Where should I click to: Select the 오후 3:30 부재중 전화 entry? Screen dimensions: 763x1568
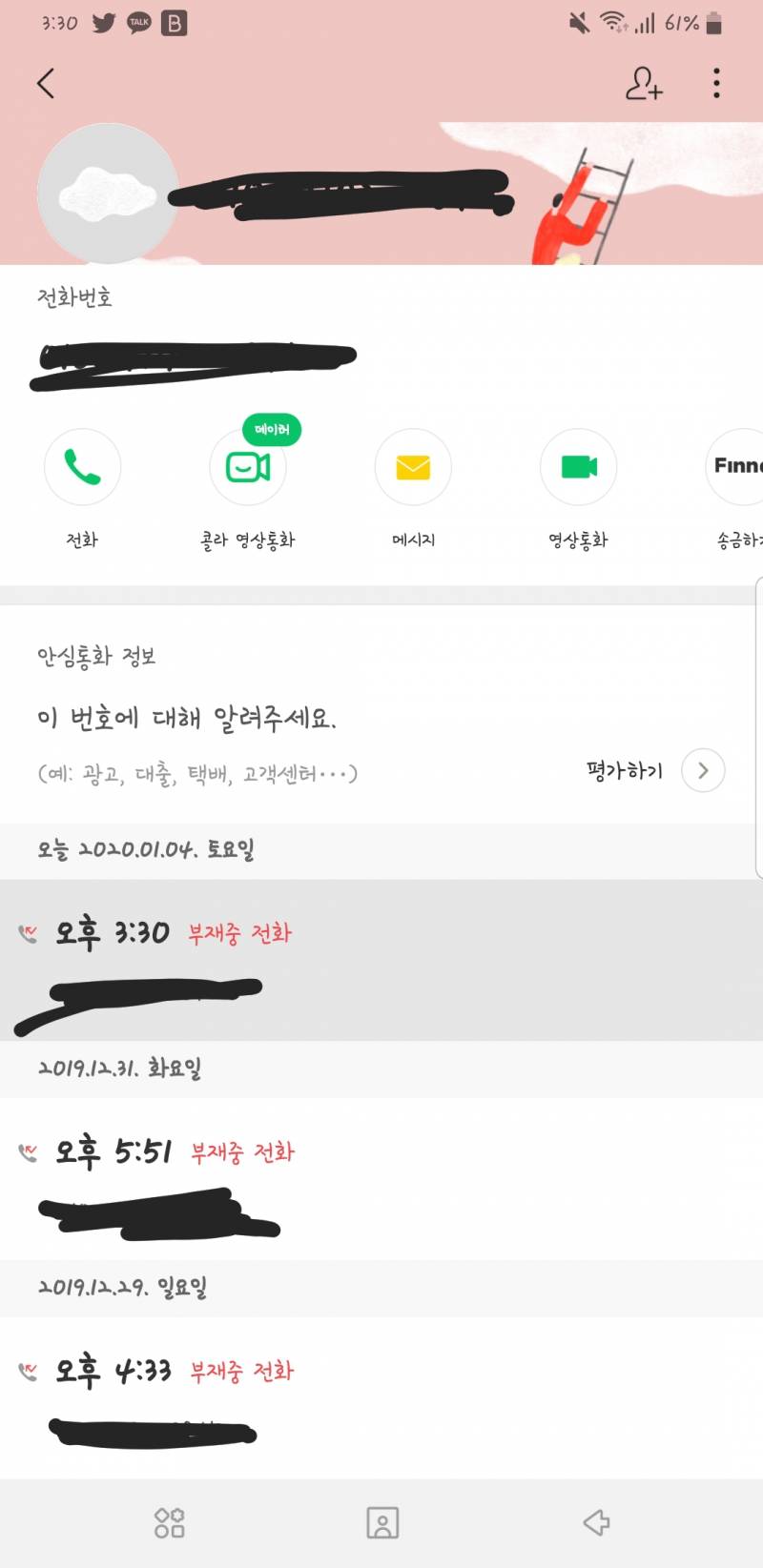tap(381, 963)
